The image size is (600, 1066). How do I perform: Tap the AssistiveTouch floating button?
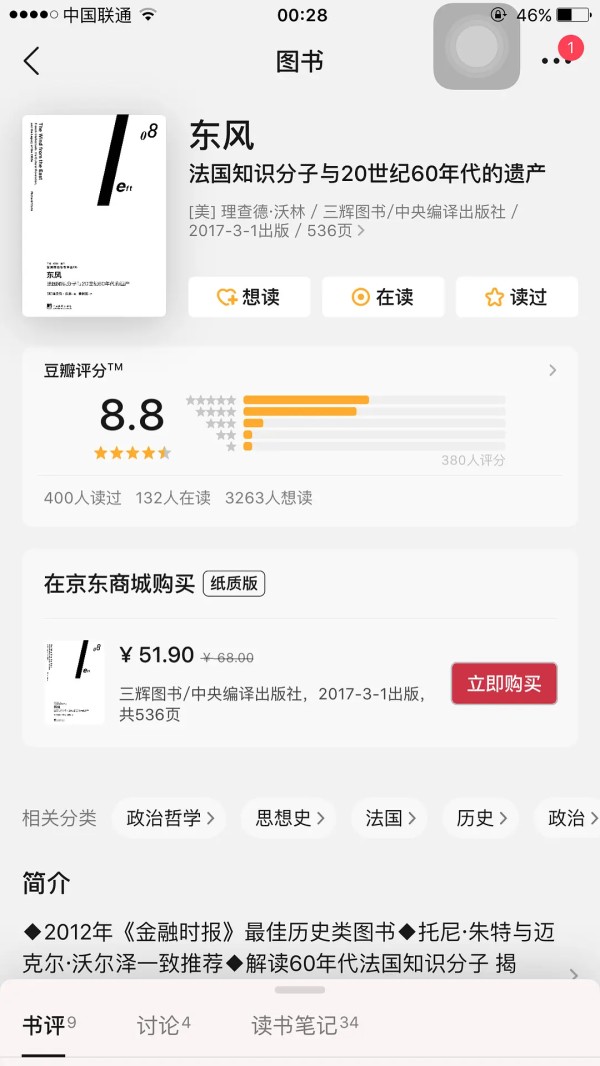(477, 46)
